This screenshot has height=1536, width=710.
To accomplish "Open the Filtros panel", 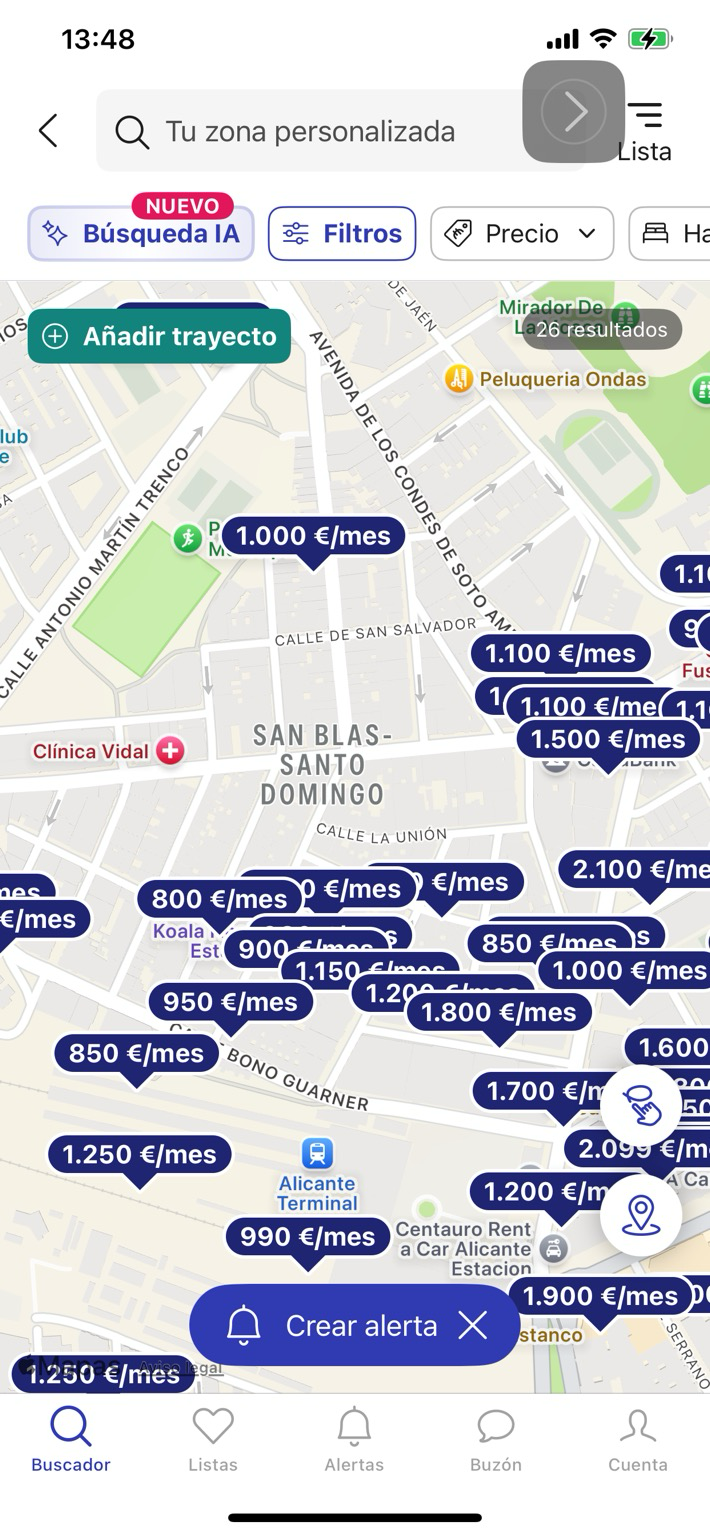I will [x=342, y=234].
